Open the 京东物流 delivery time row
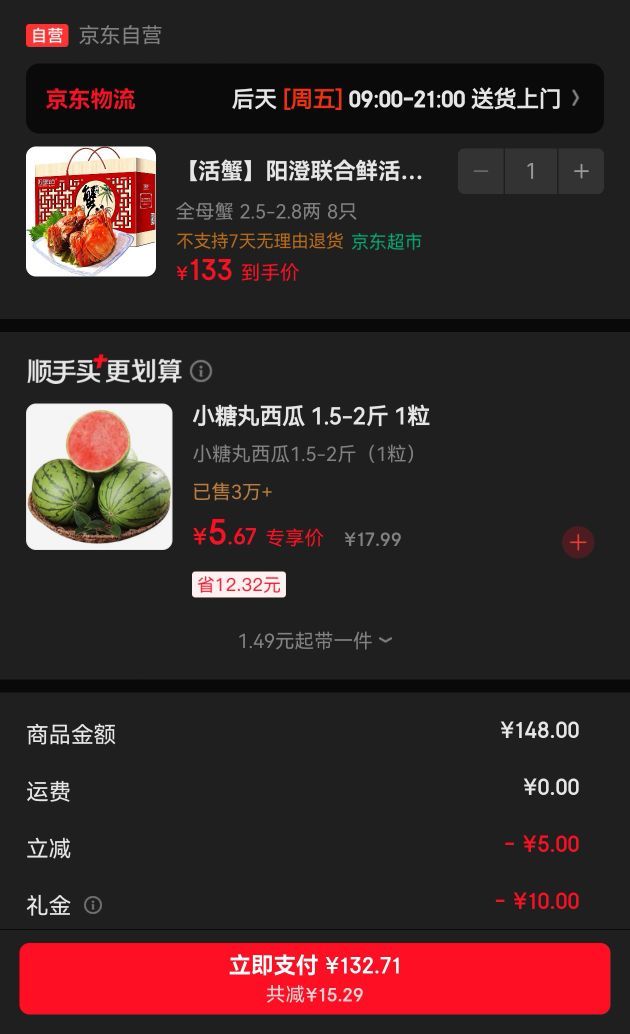This screenshot has height=1034, width=630. (x=315, y=99)
